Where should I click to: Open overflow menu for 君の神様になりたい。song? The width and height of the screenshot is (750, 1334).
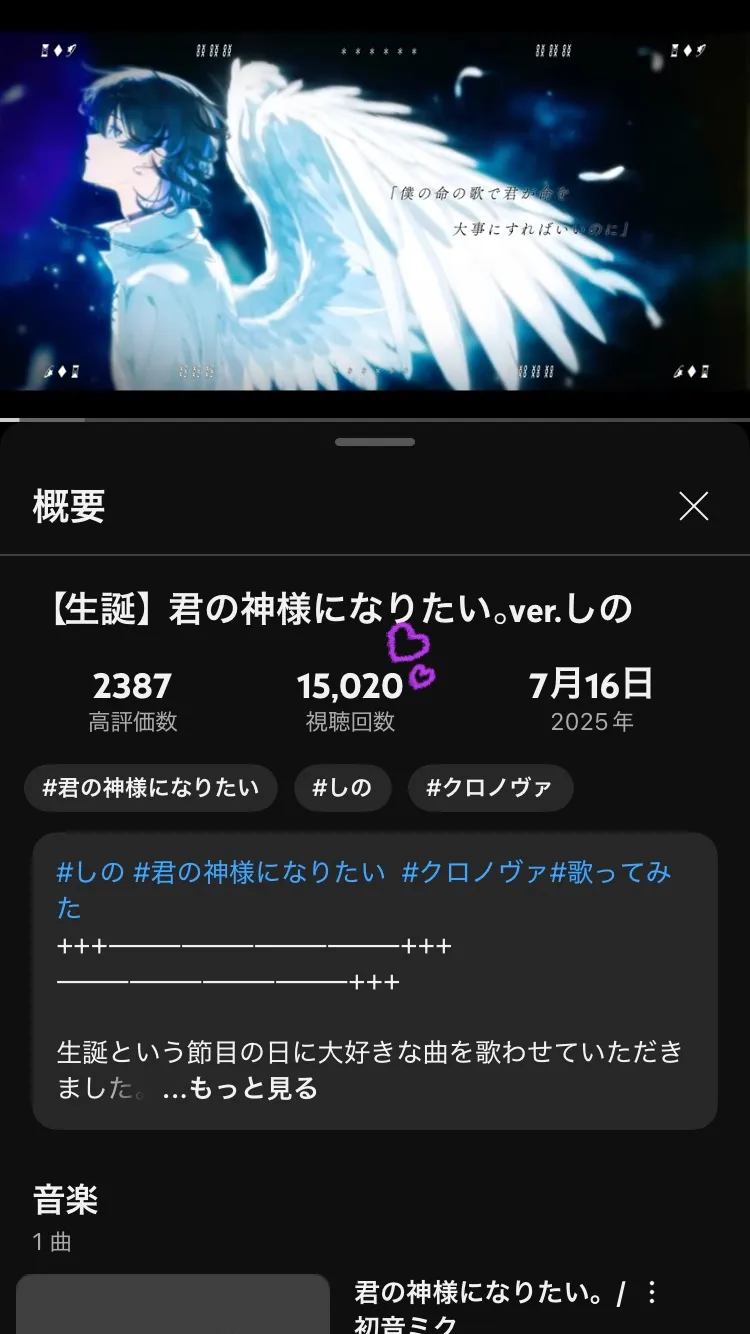click(x=652, y=1292)
